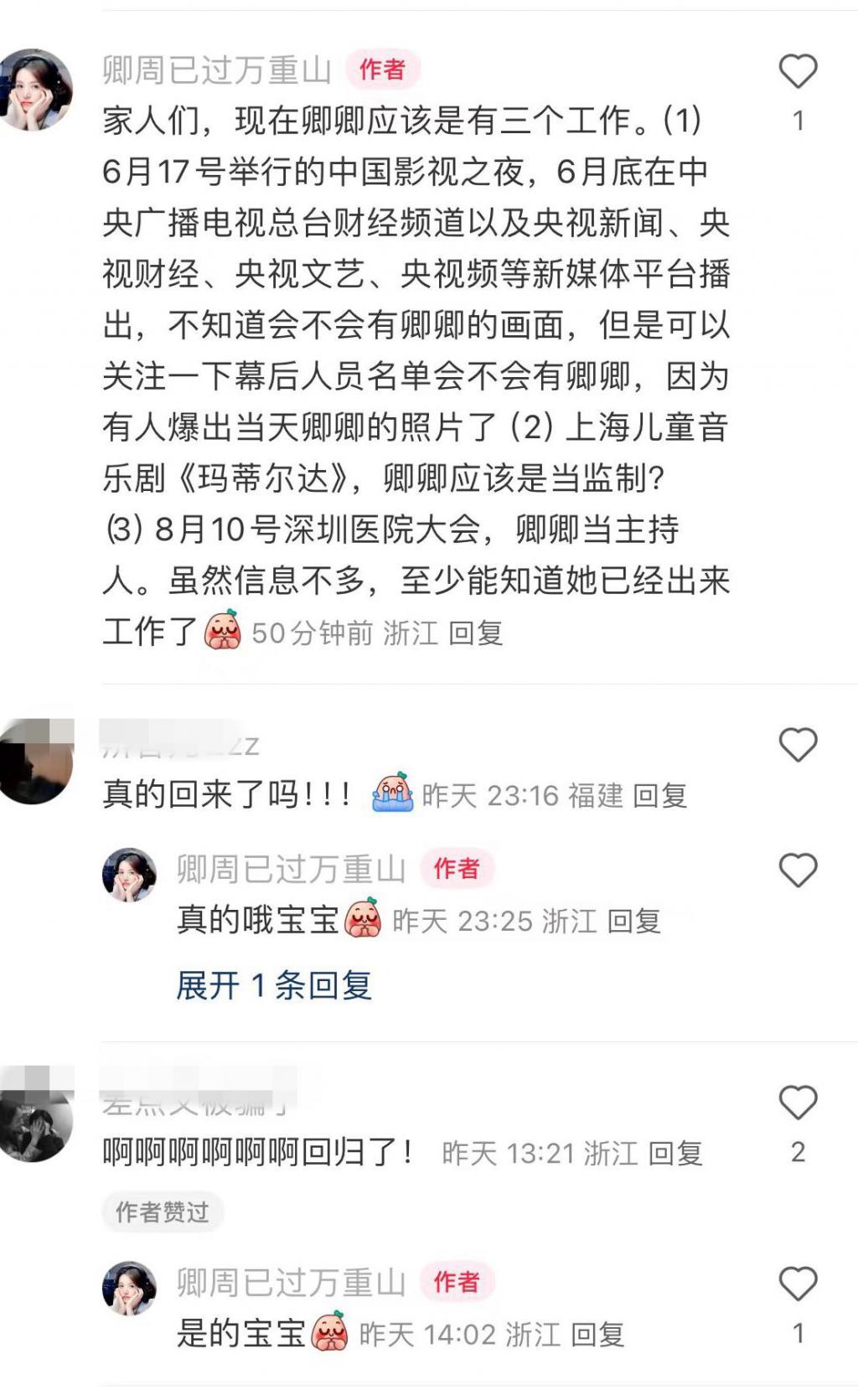The image size is (858, 1400).
Task: Like the author's reply 是的宝宝
Action: (798, 1284)
